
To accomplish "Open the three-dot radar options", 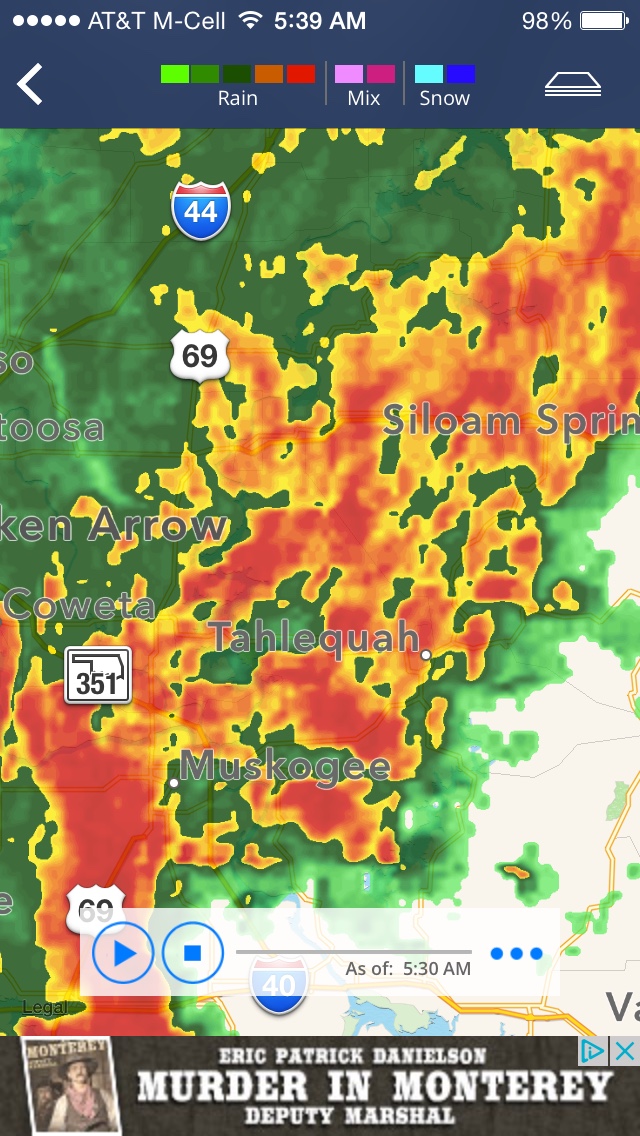I will point(516,953).
